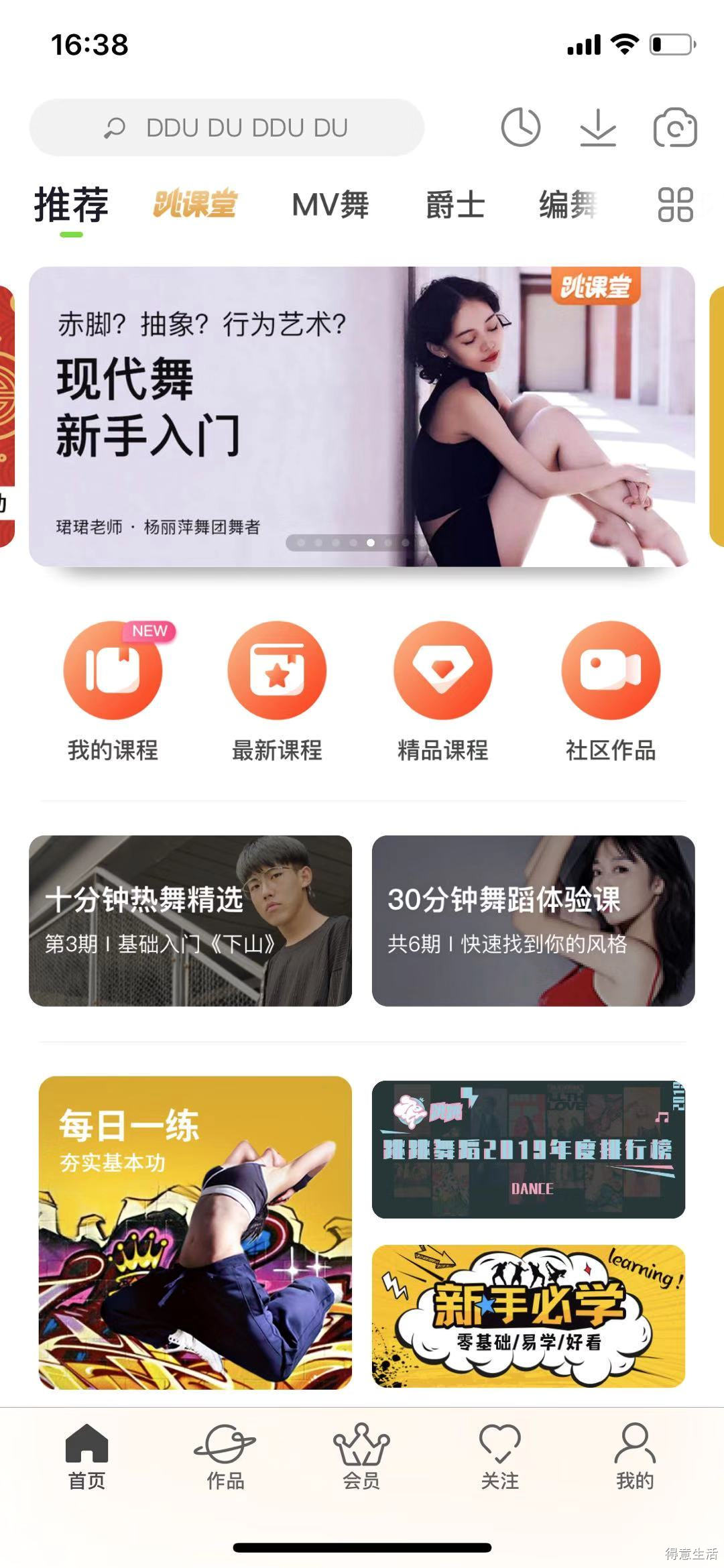This screenshot has height=1568, width=724.
Task: Open the 30分钟舞蹈体验课 card
Action: pyautogui.click(x=533, y=920)
